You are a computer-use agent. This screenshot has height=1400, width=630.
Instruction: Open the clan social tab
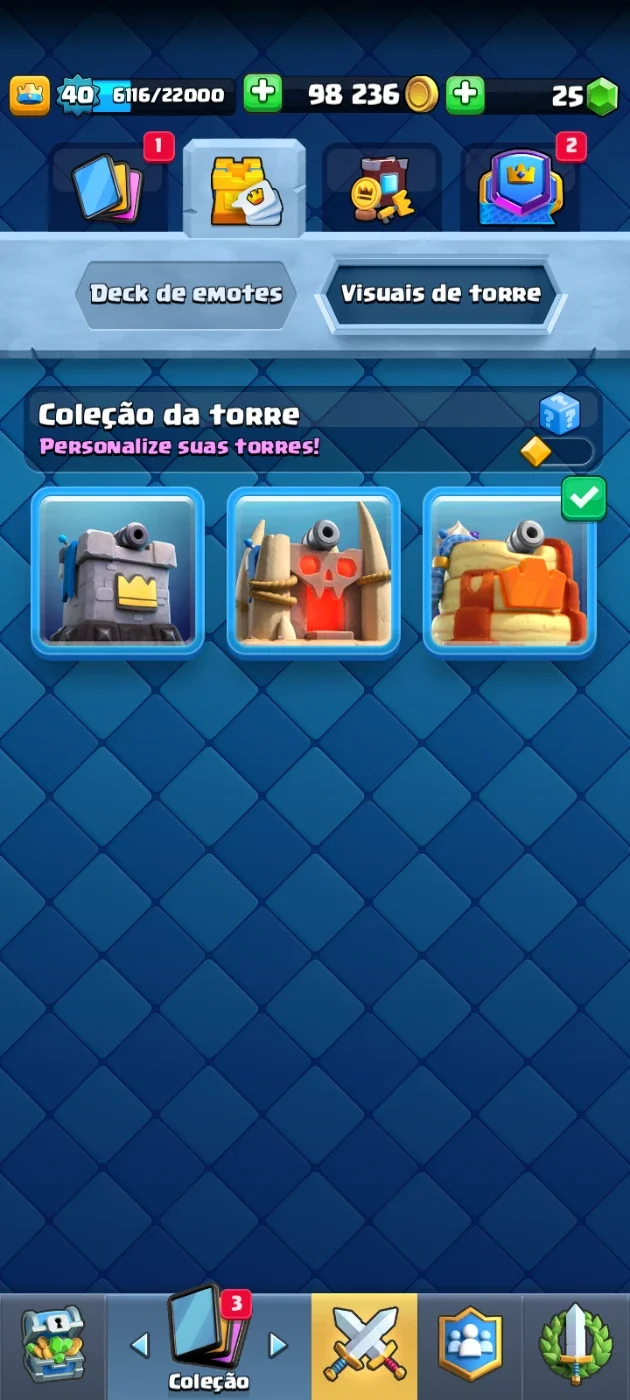click(470, 1346)
